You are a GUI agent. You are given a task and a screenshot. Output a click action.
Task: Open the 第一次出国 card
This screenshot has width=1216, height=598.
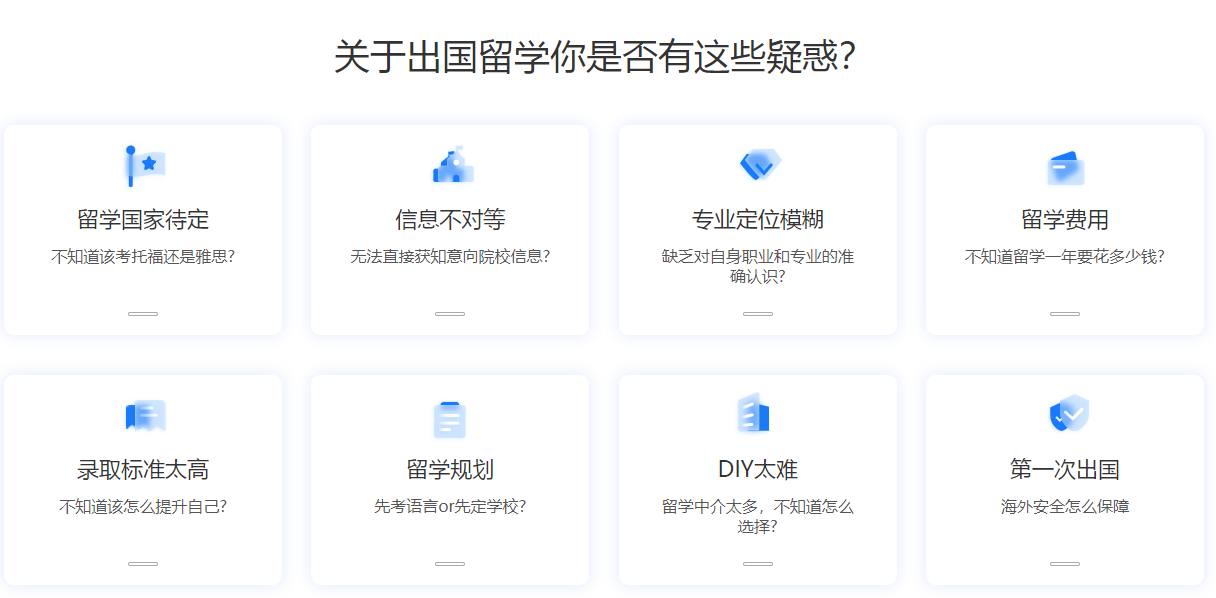(x=1065, y=479)
